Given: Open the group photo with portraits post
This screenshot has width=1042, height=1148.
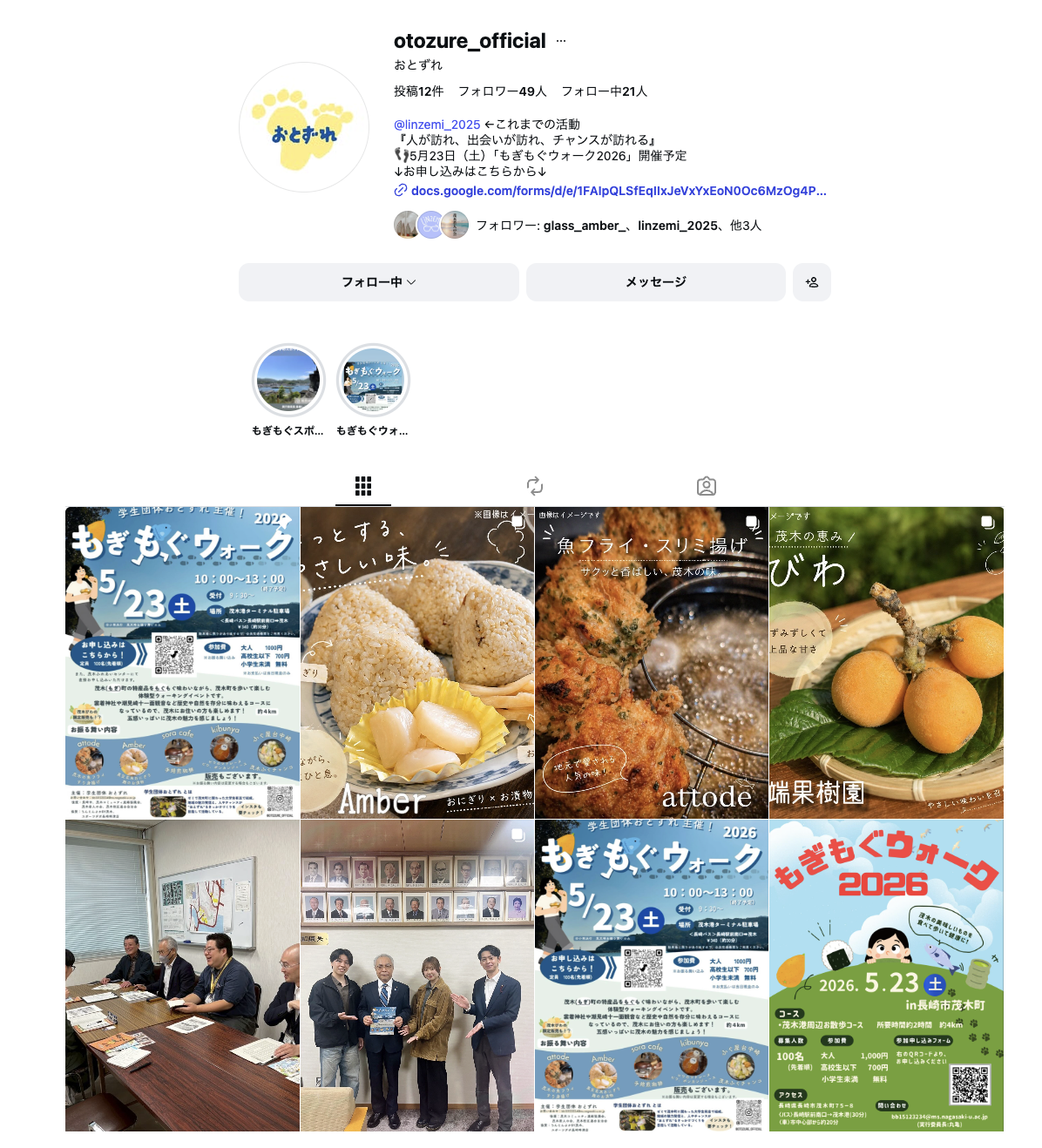Looking at the screenshot, I should pos(417,976).
